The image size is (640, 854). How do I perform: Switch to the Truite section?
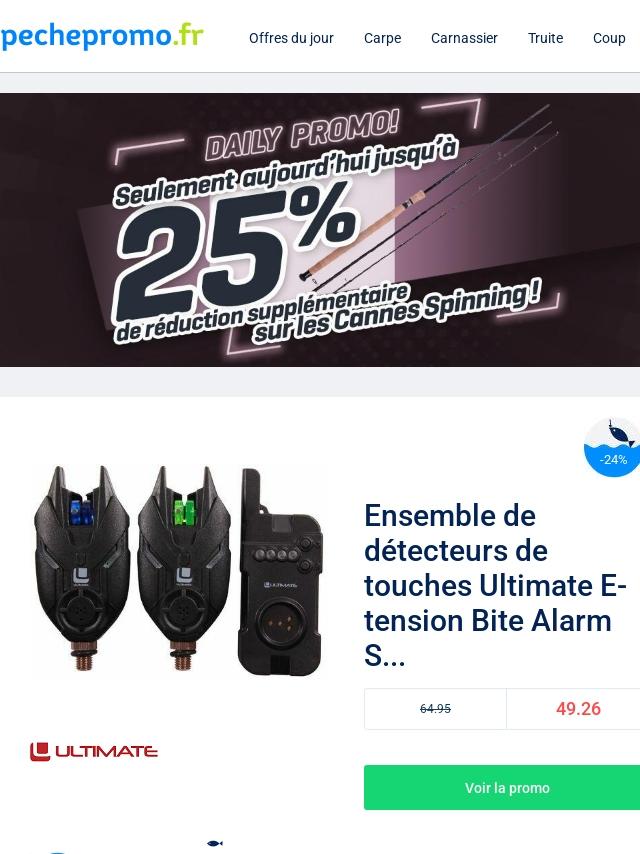(x=545, y=38)
